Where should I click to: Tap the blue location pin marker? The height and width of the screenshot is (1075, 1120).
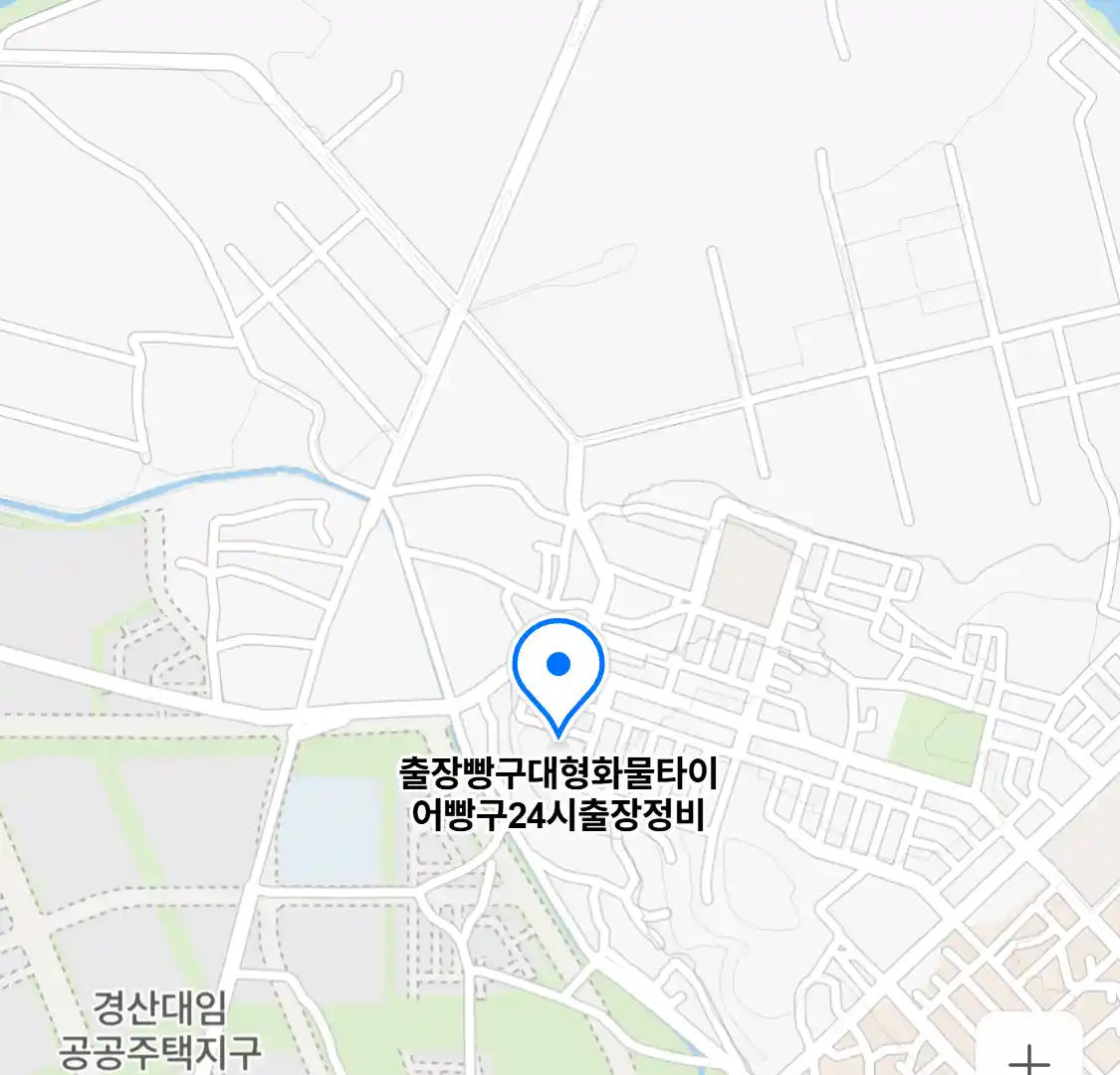click(559, 669)
